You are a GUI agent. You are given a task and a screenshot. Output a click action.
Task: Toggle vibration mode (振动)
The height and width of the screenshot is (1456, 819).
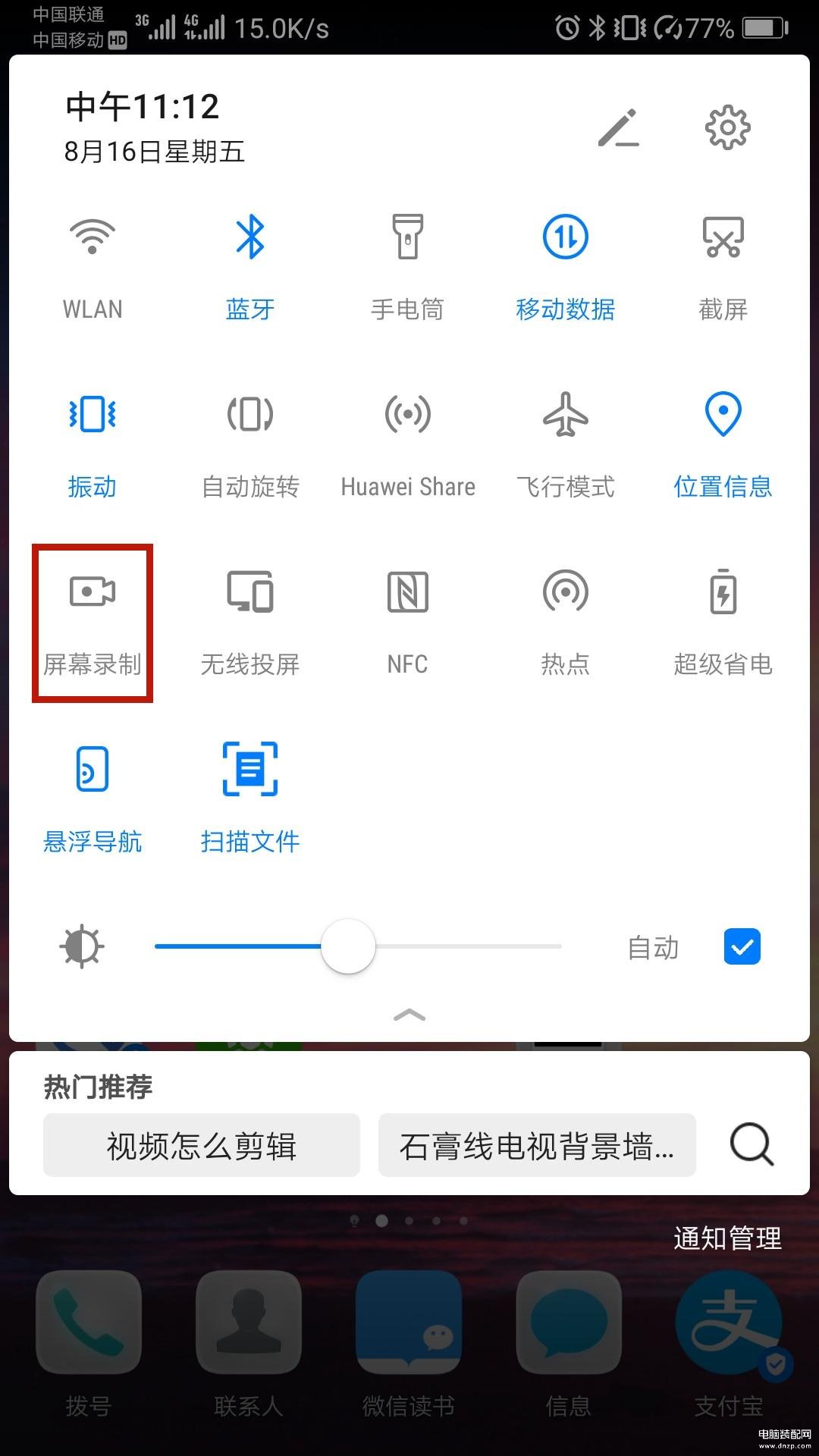[93, 416]
